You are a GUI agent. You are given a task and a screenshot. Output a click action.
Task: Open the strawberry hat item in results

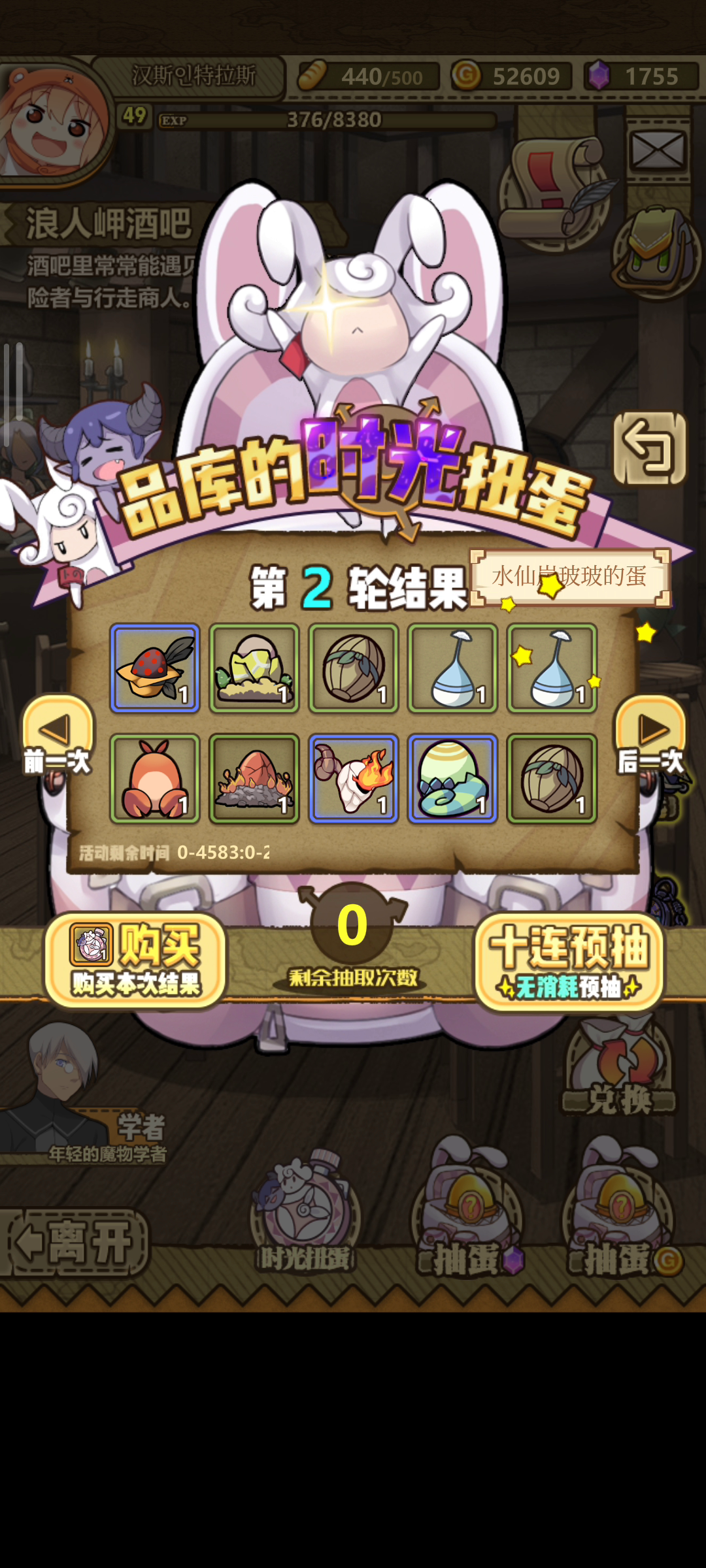pos(155,668)
